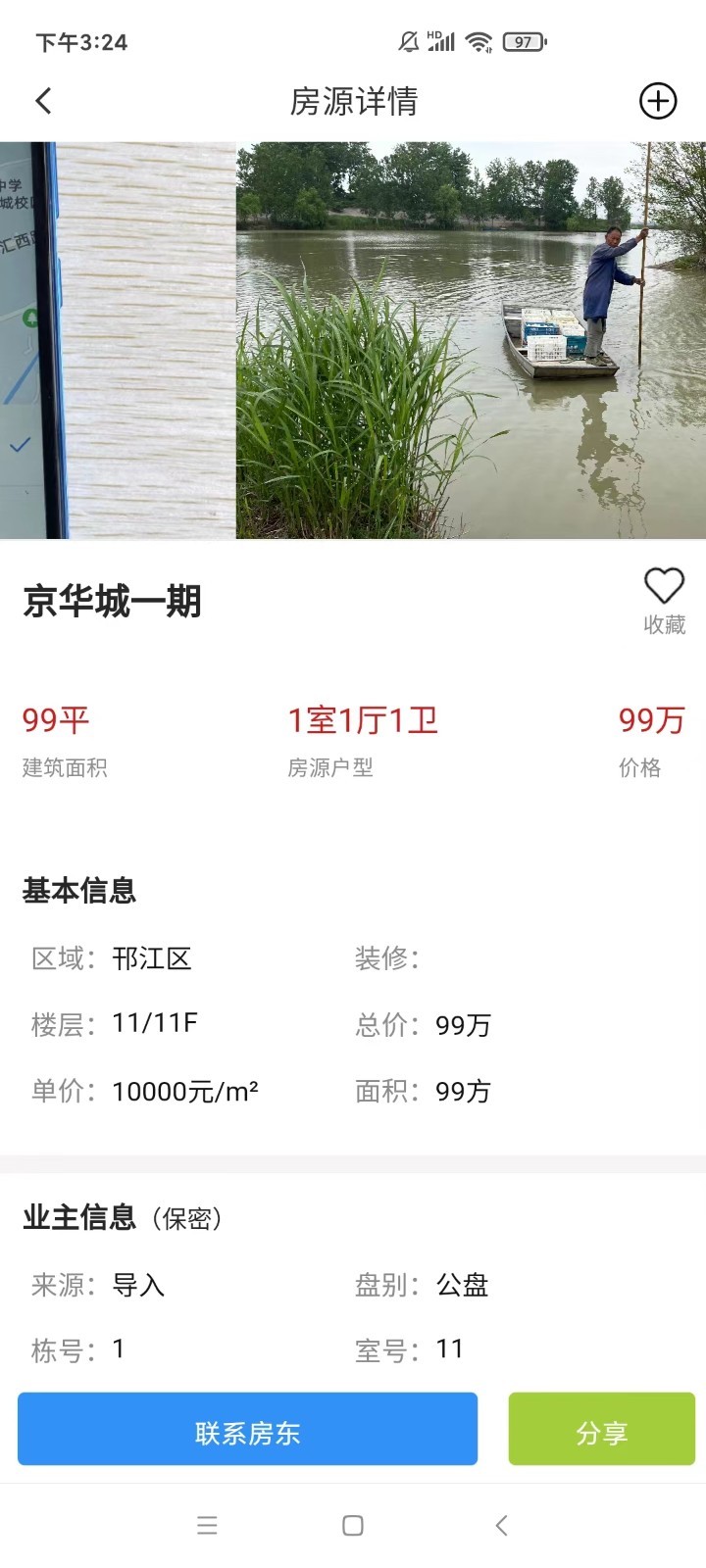Image resolution: width=706 pixels, height=1568 pixels.
Task: Tap the 联系房东 button
Action: coord(247,1432)
